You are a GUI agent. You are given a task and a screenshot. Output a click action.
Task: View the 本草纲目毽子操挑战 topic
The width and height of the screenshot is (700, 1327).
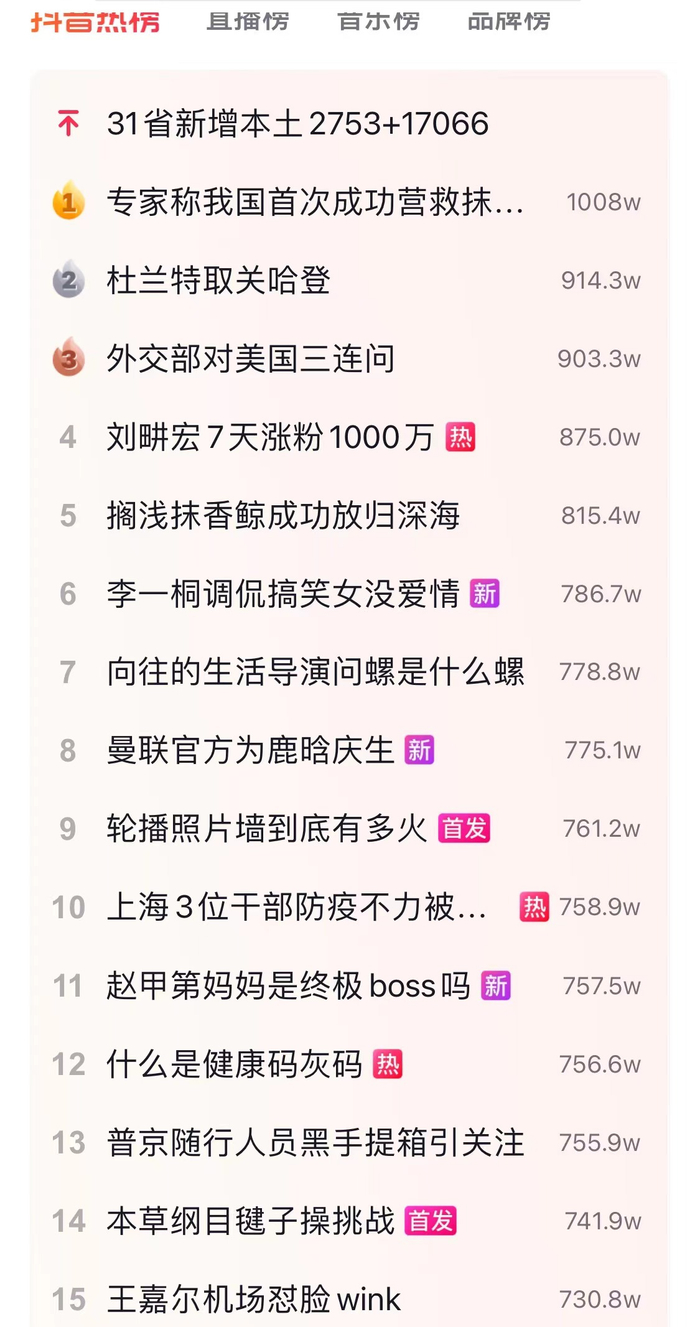(x=250, y=1221)
